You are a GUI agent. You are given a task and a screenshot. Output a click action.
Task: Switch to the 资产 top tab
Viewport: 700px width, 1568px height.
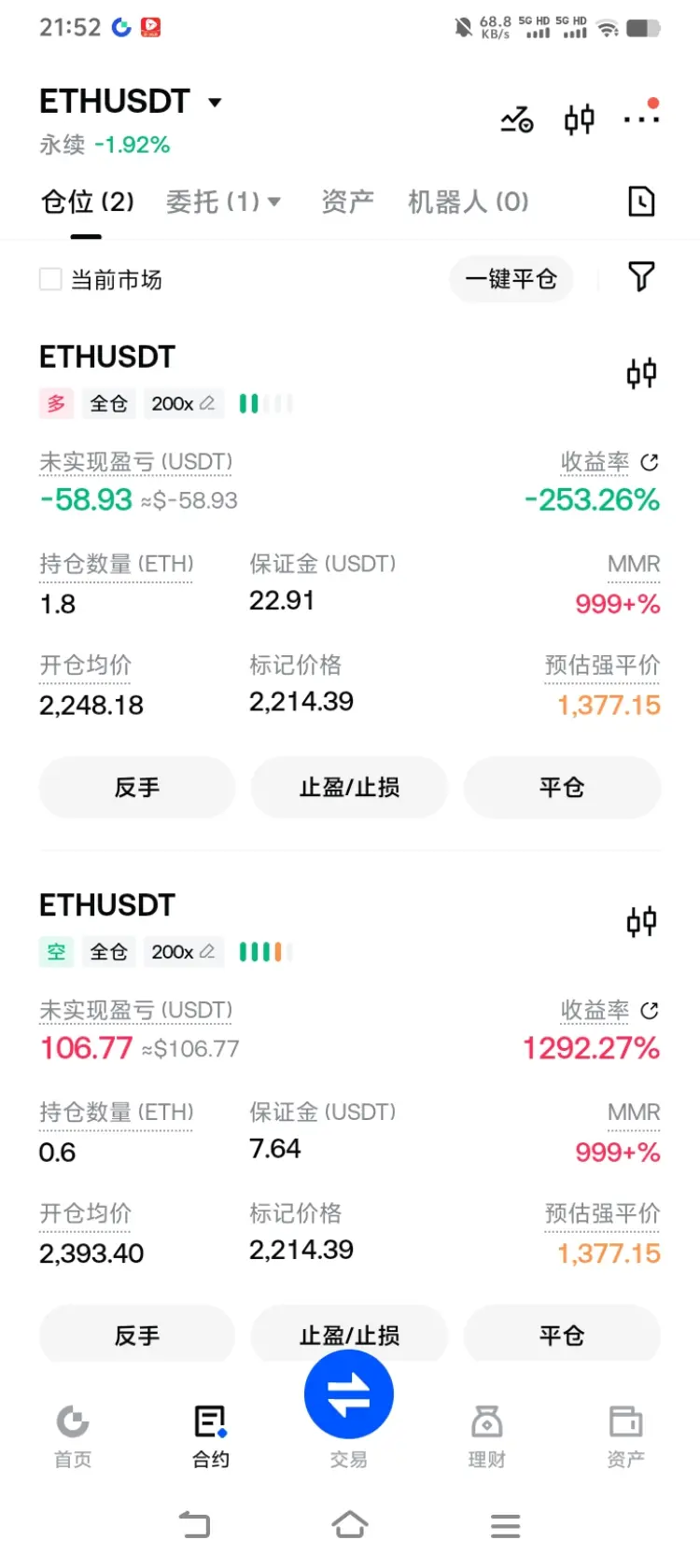click(x=347, y=202)
